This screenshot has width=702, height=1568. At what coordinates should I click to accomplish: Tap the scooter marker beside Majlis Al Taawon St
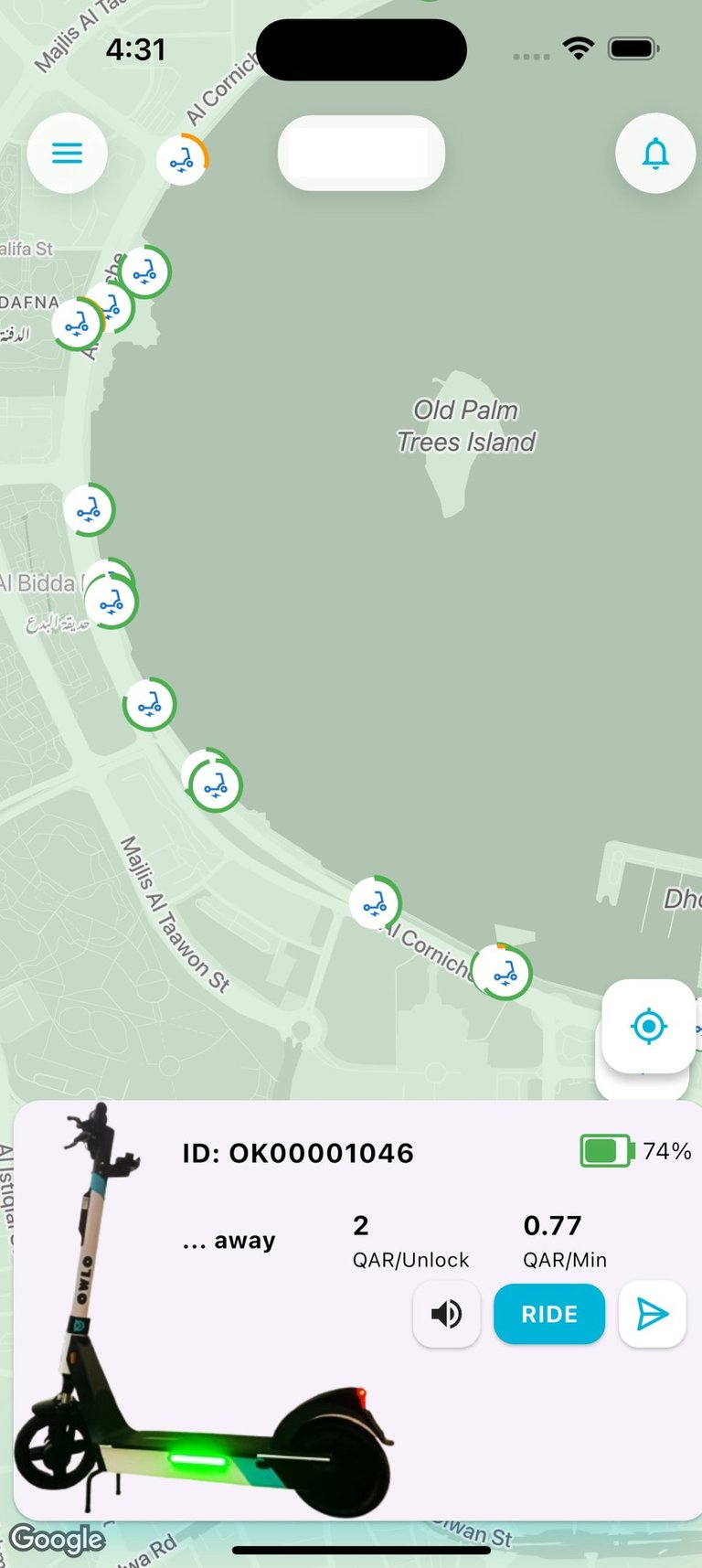pos(217,785)
